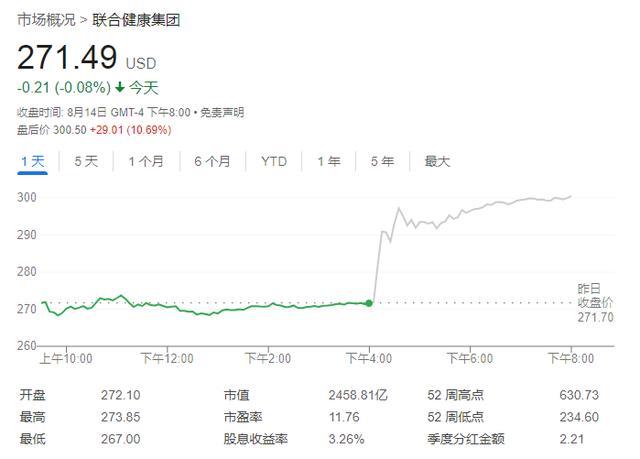Switch chart to 1 个月
This screenshot has height=459, width=640.
(x=146, y=161)
